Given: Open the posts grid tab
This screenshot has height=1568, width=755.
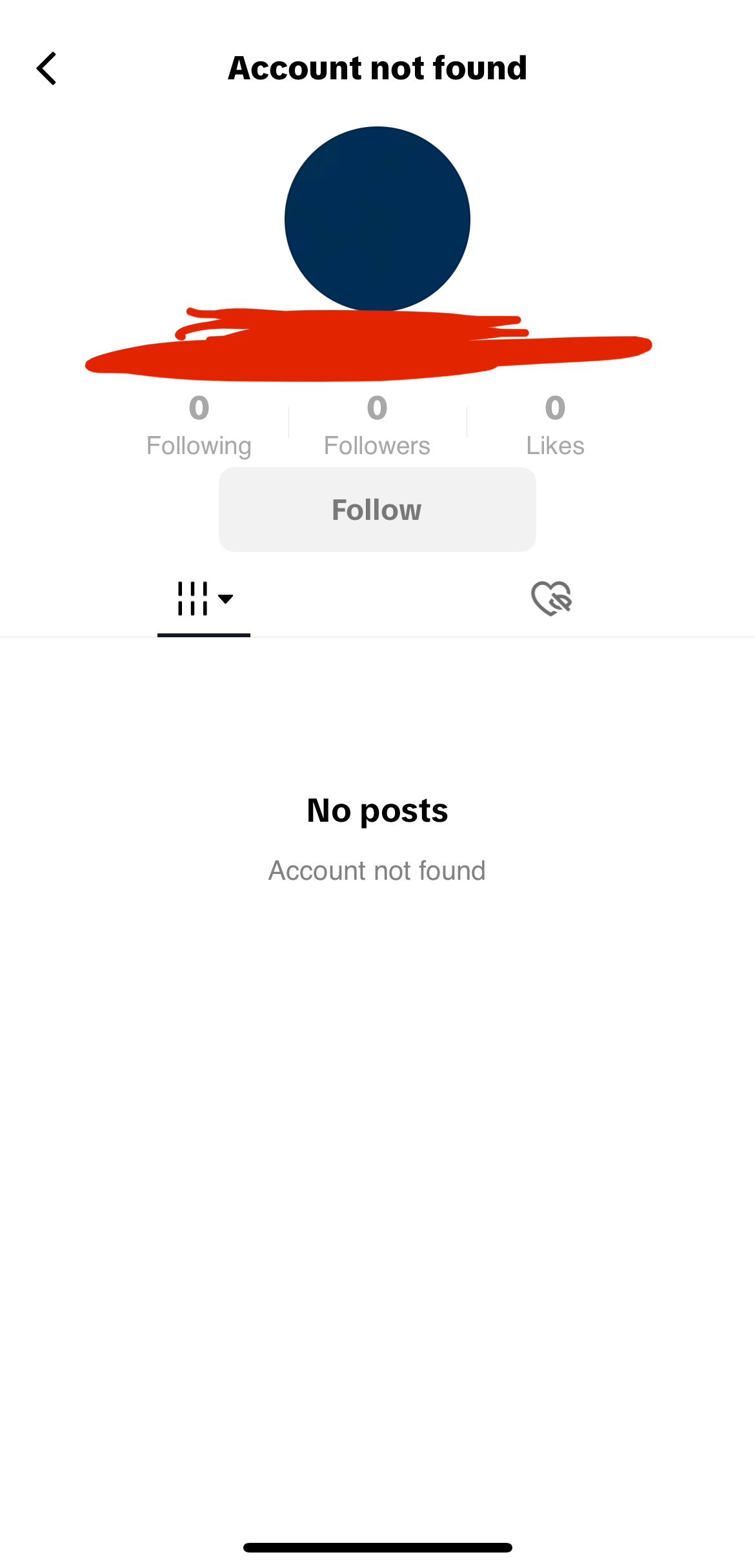Looking at the screenshot, I should 203,599.
